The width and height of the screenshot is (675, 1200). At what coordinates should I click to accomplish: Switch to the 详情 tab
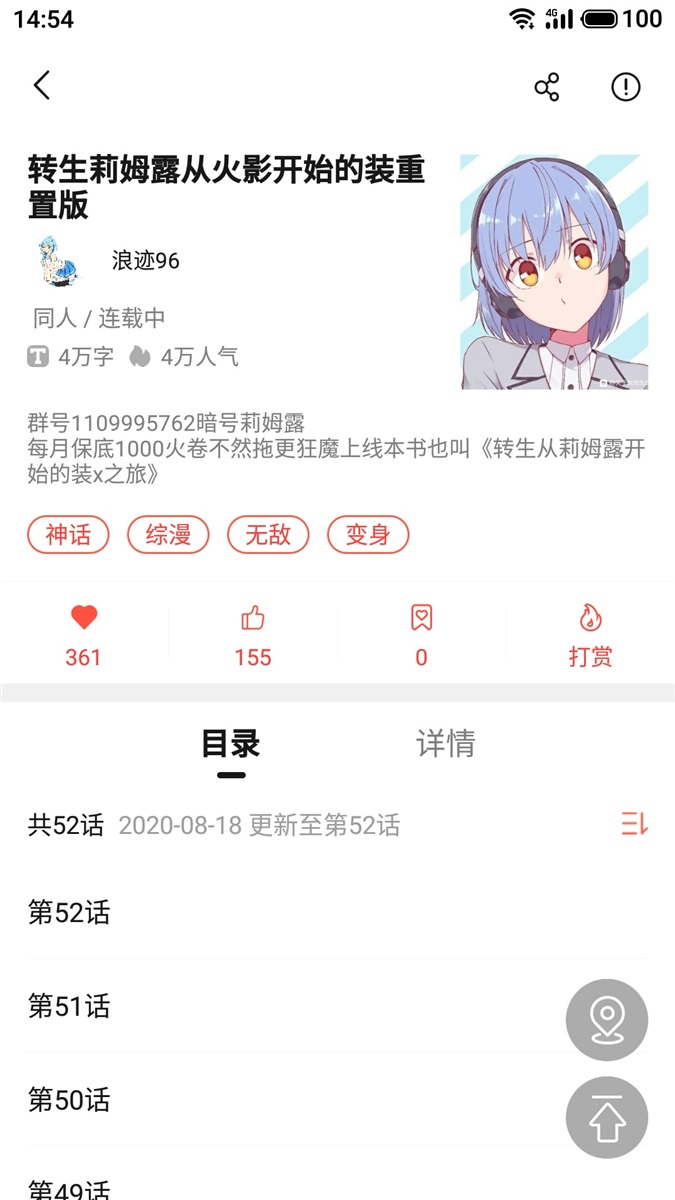click(x=445, y=745)
